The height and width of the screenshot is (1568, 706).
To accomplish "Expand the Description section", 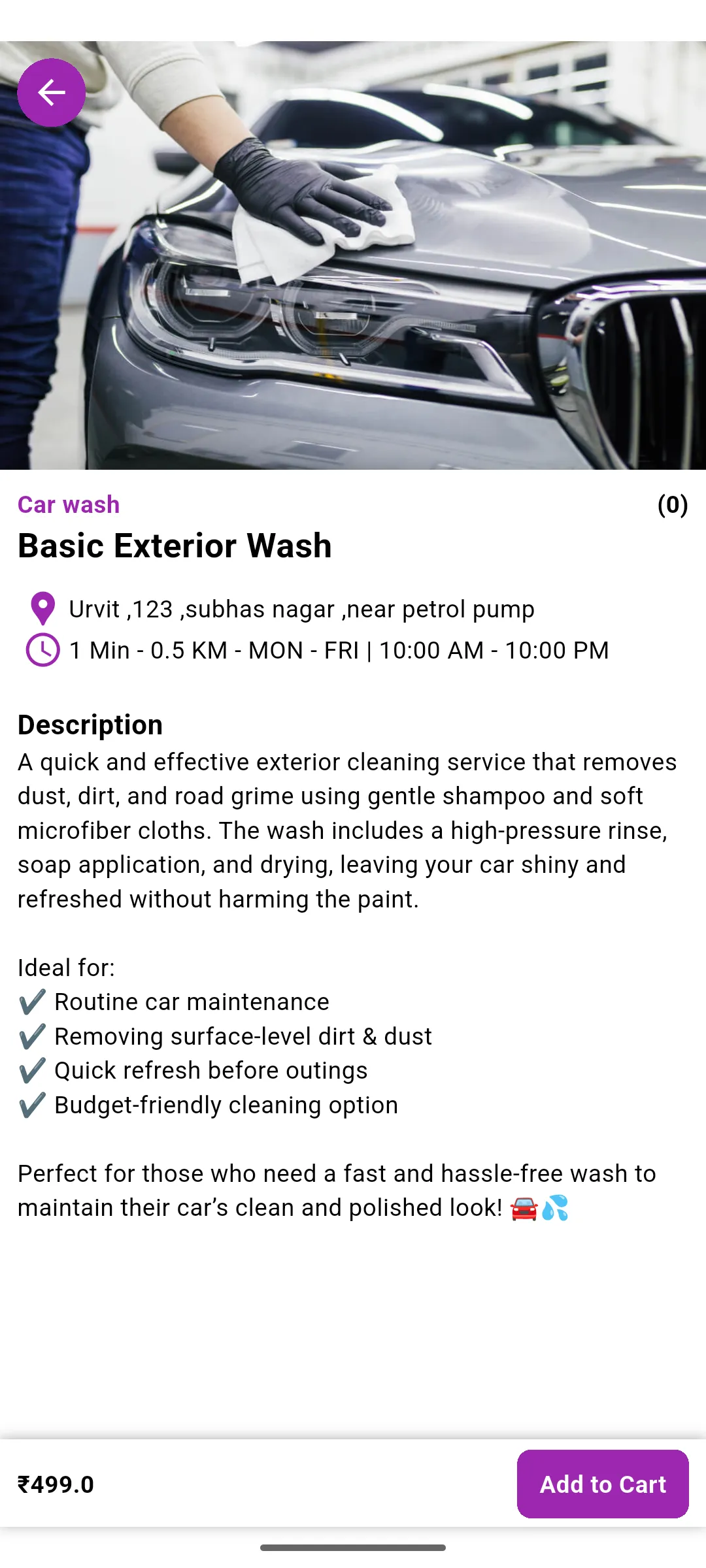I will click(x=90, y=724).
